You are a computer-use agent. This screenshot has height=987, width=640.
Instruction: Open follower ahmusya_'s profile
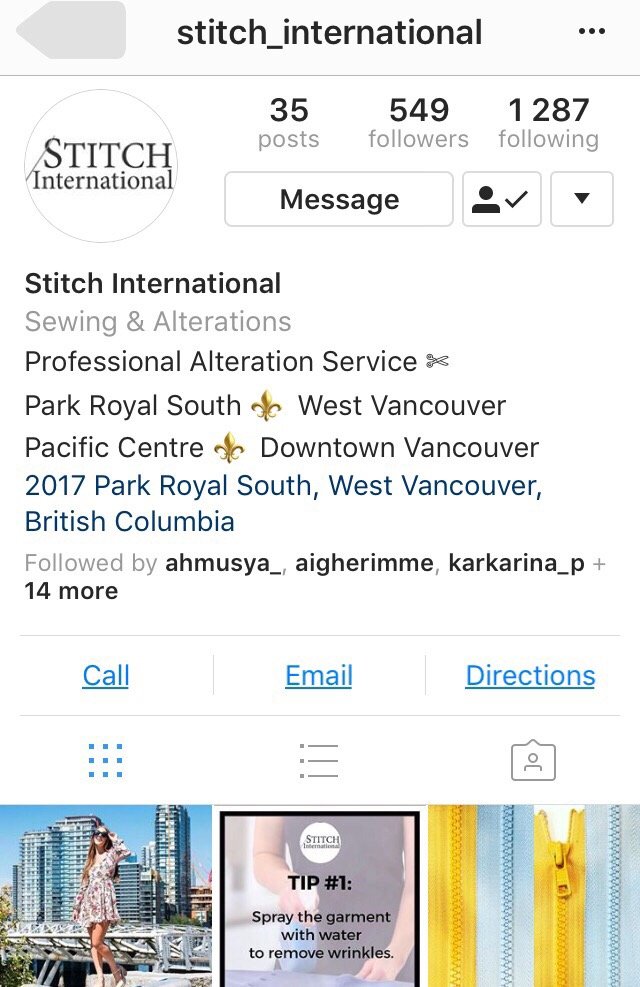[223, 563]
